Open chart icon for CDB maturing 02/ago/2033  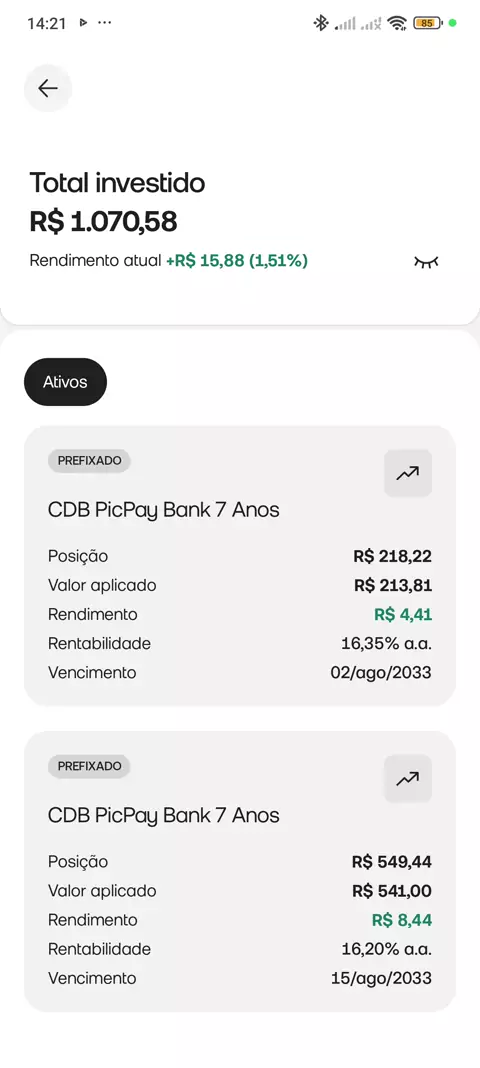click(x=408, y=473)
